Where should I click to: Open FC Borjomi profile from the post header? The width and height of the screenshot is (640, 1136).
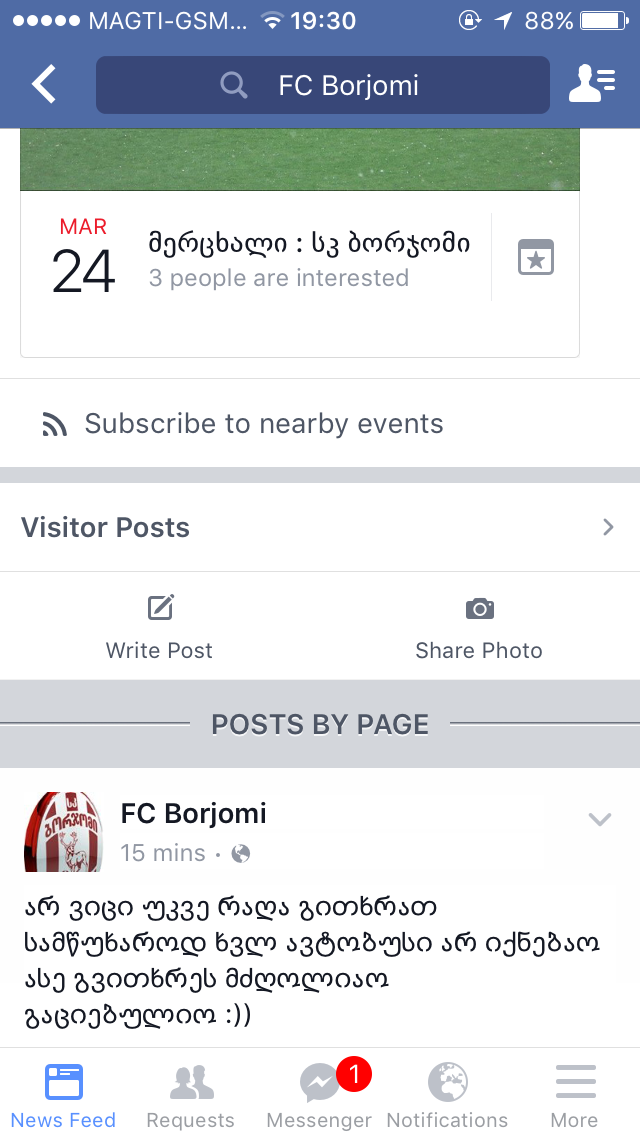194,813
